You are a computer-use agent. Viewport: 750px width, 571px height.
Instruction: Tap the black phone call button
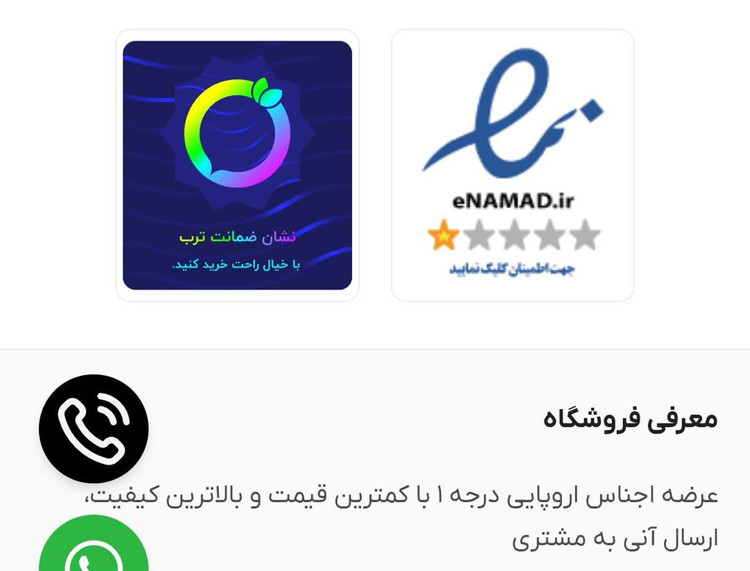point(94,428)
